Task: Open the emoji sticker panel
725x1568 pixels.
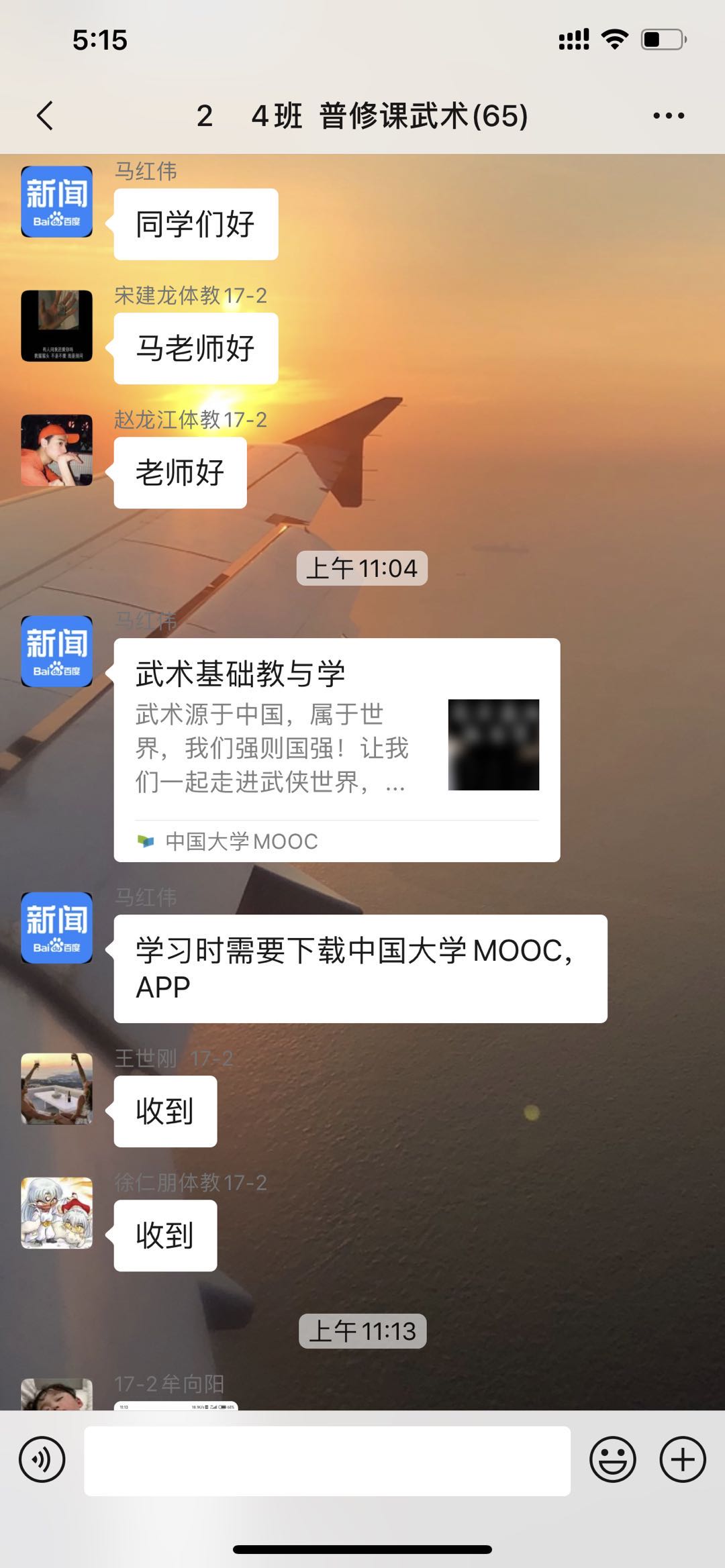Action: click(612, 1459)
